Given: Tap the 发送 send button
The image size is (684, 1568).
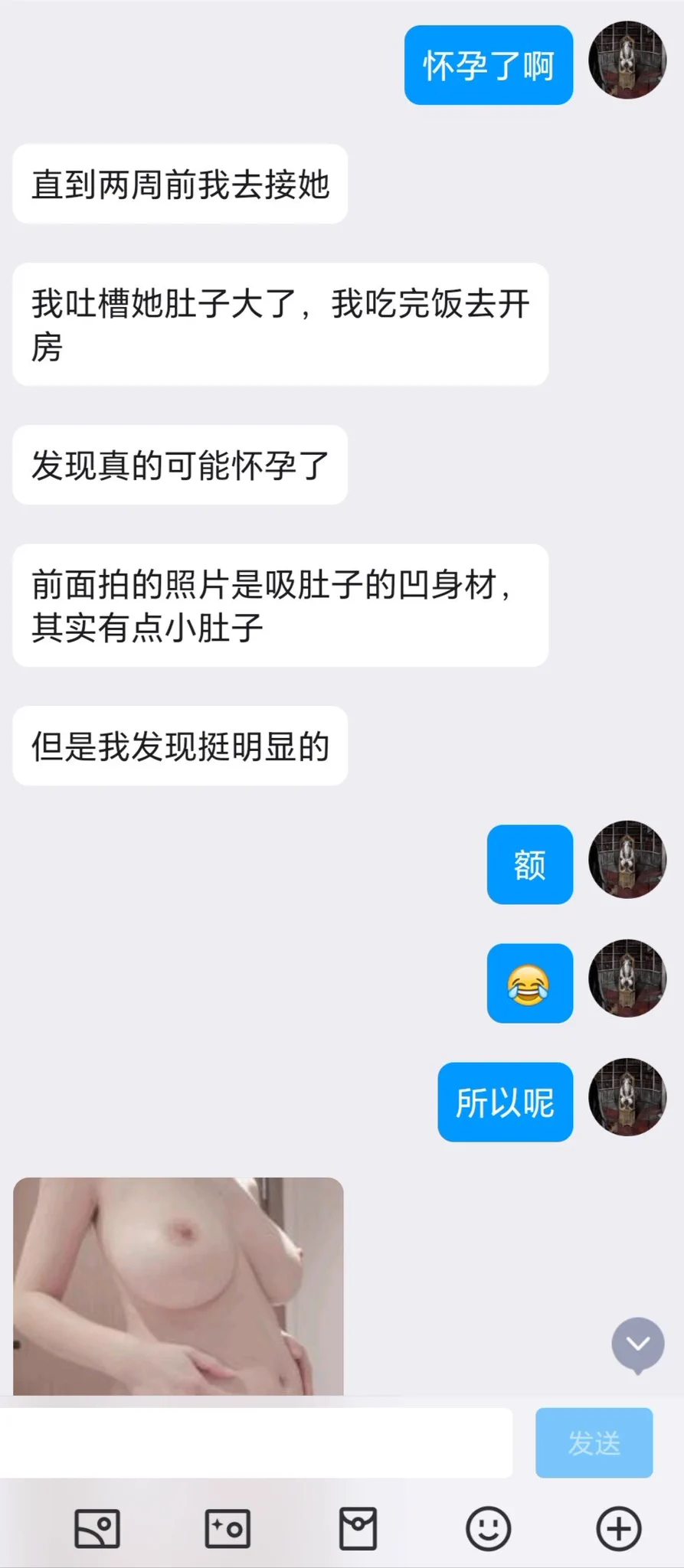Looking at the screenshot, I should [594, 1442].
